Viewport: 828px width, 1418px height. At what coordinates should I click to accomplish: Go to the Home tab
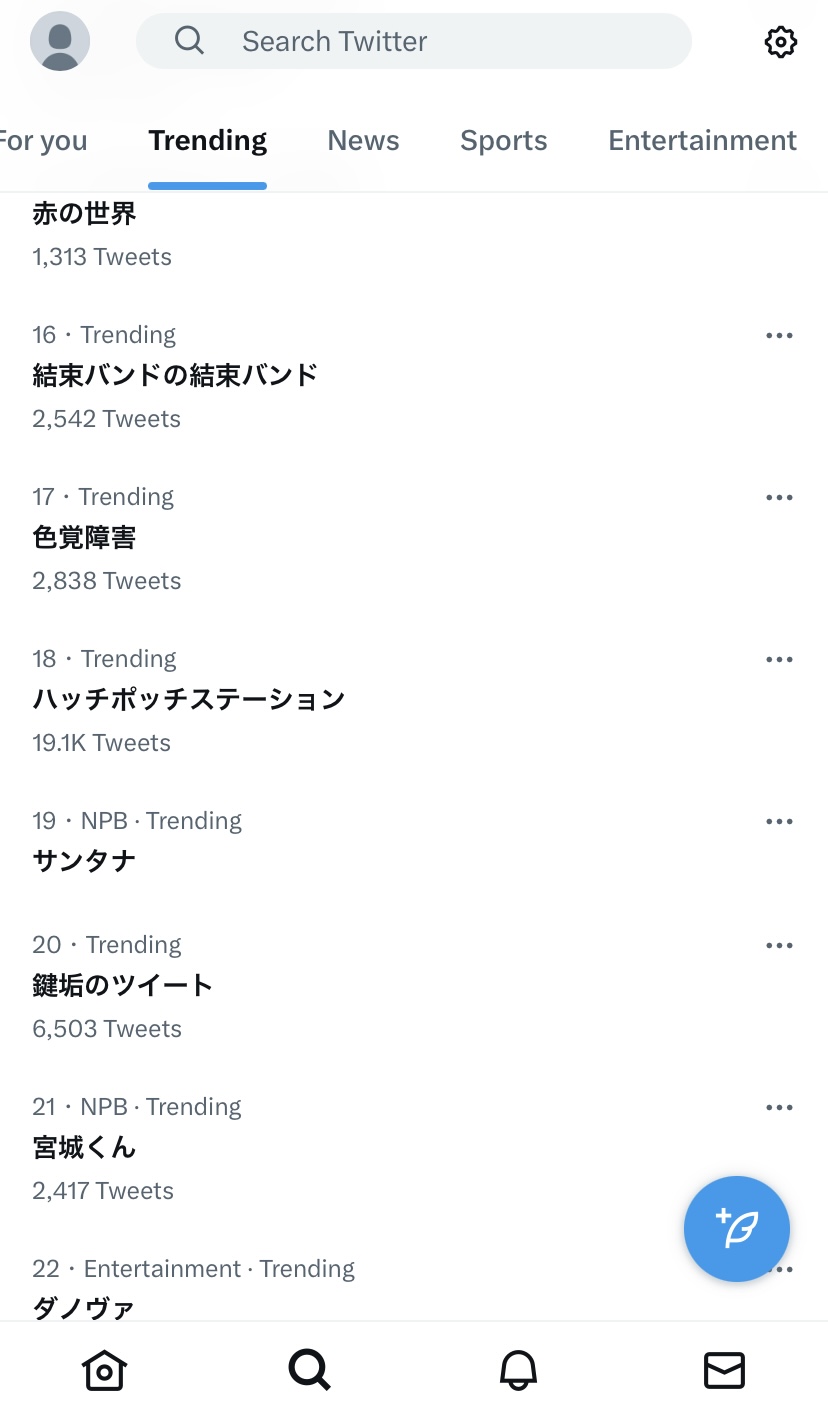pyautogui.click(x=104, y=1370)
